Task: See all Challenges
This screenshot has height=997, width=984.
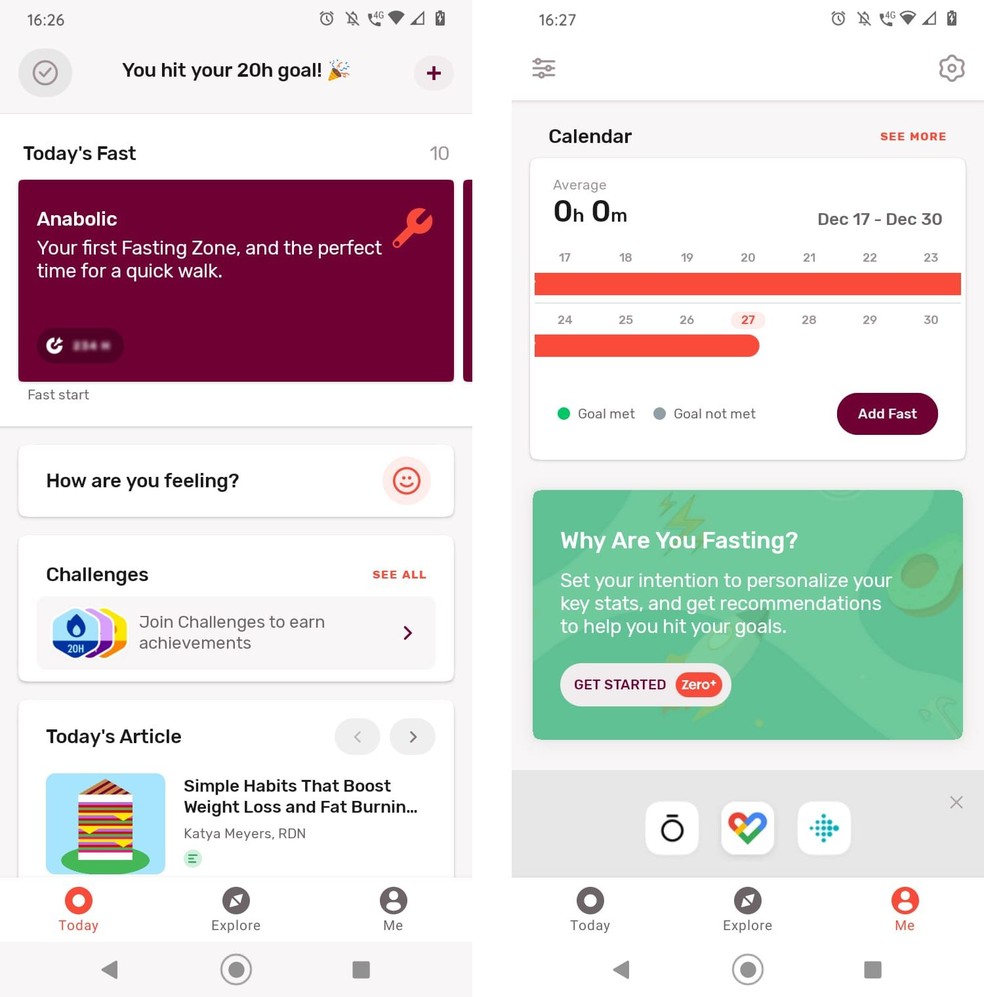Action: [399, 575]
